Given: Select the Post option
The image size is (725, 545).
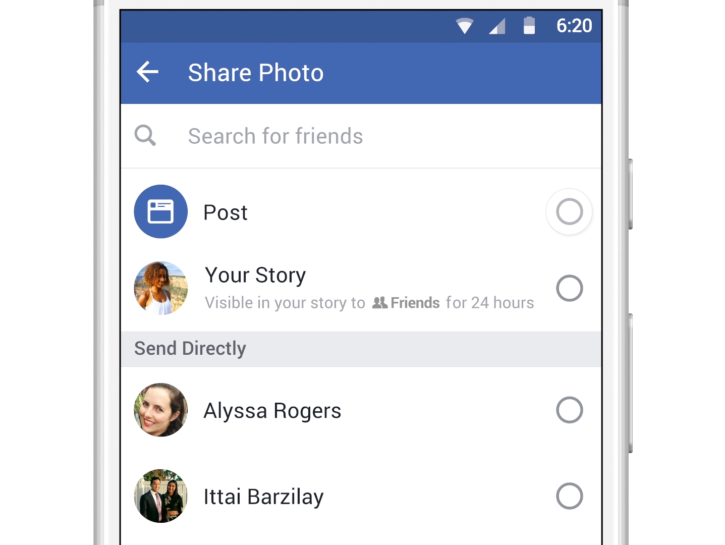Looking at the screenshot, I should [x=569, y=212].
